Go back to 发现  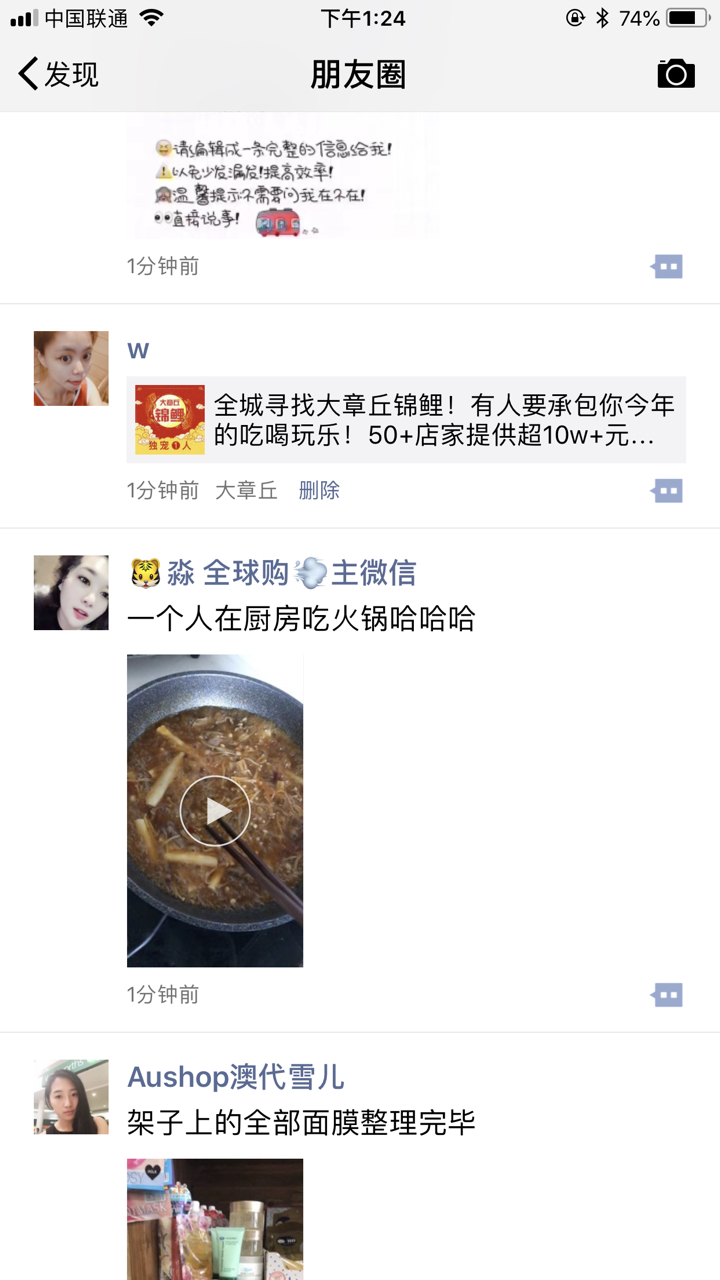point(58,74)
